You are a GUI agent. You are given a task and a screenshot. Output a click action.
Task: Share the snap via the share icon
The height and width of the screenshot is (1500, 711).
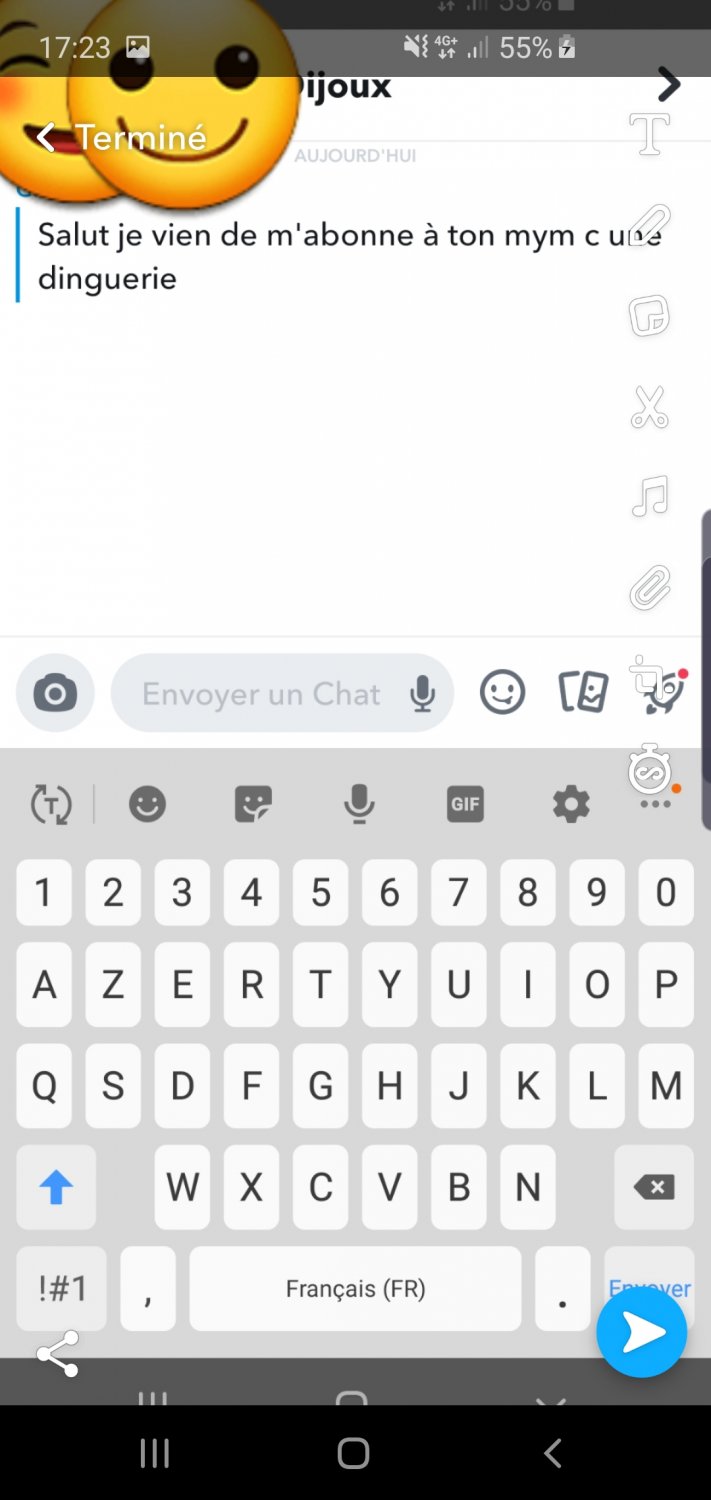[x=57, y=1354]
